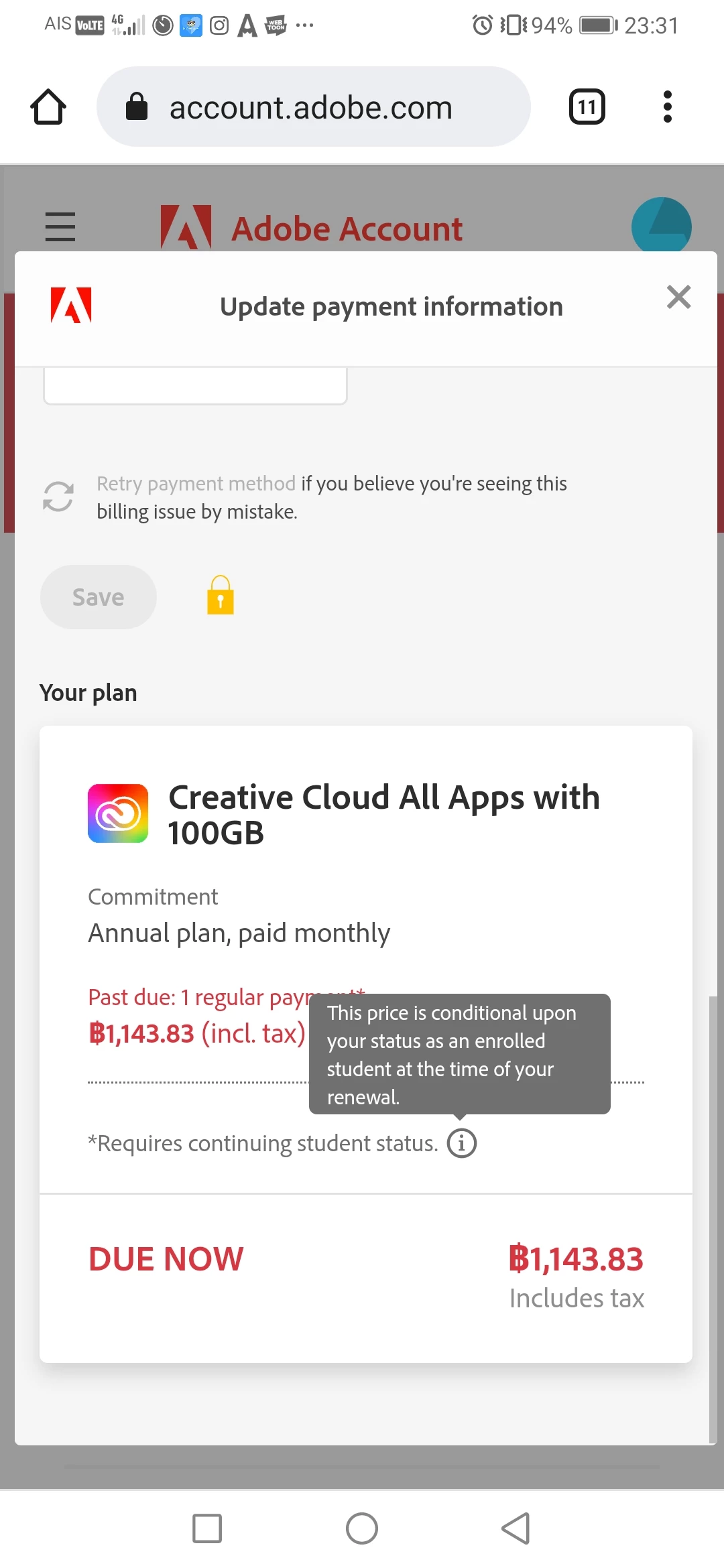724x1568 pixels.
Task: Tap the Save button
Action: click(99, 597)
